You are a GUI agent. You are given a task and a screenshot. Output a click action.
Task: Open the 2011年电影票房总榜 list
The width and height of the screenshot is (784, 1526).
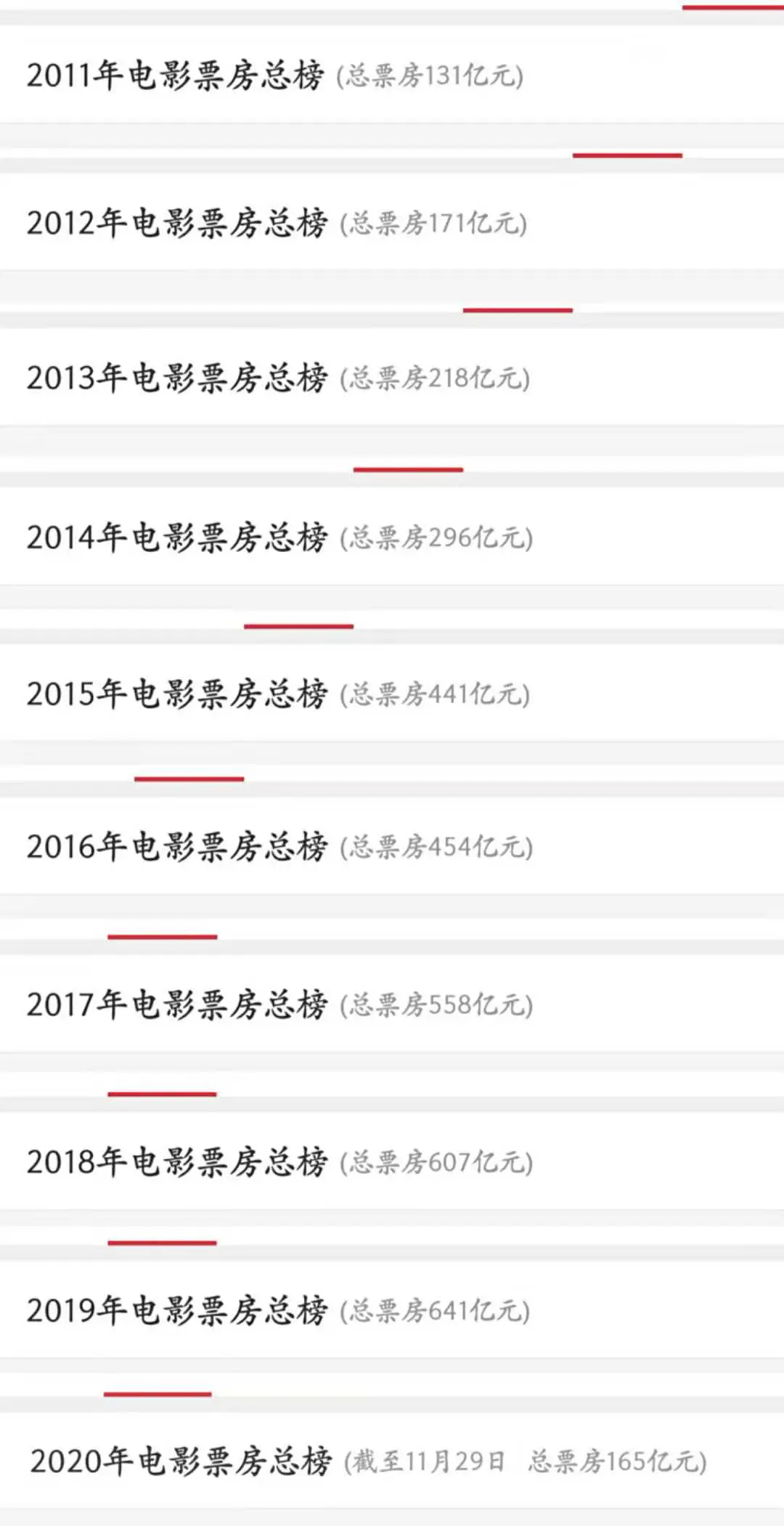[178, 76]
